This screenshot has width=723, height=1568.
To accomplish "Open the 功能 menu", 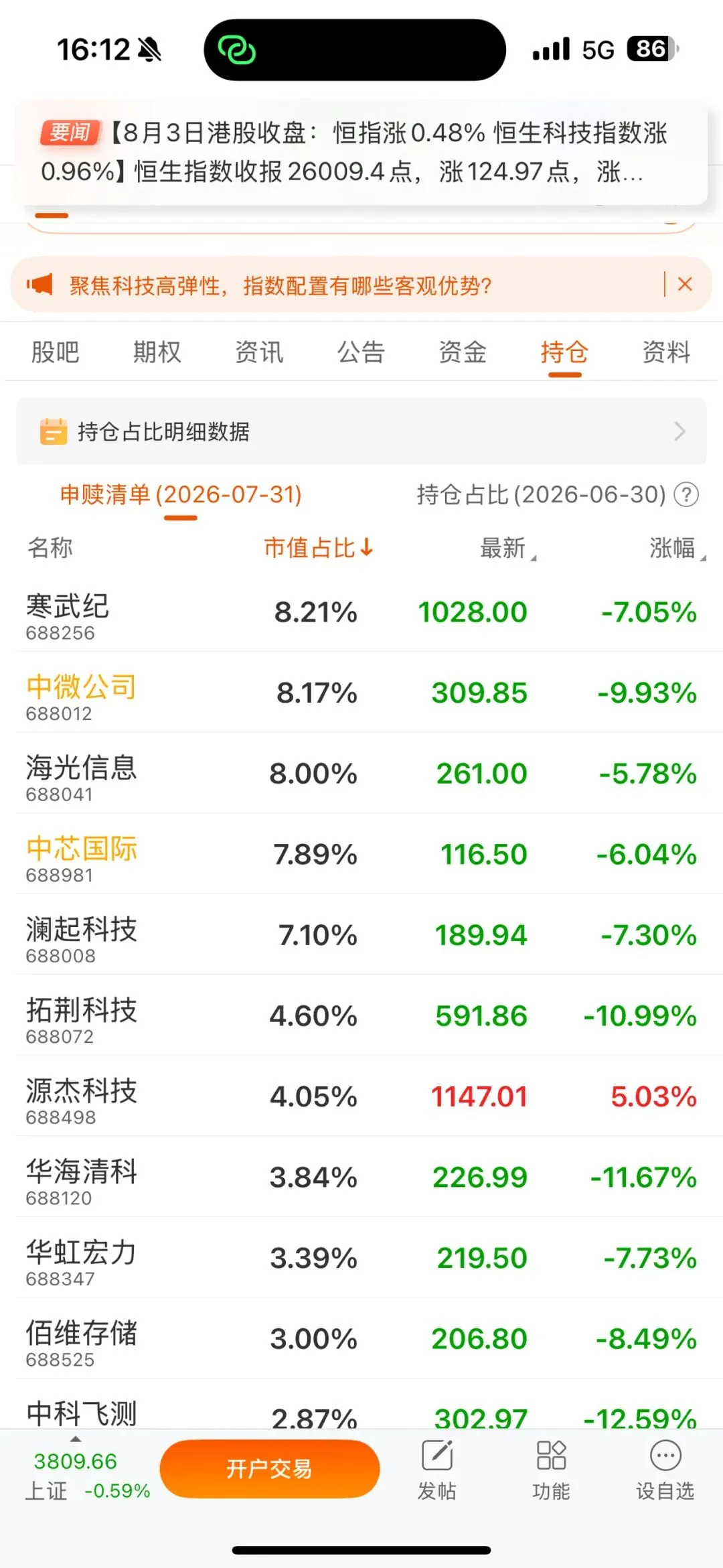I will pos(551,1470).
